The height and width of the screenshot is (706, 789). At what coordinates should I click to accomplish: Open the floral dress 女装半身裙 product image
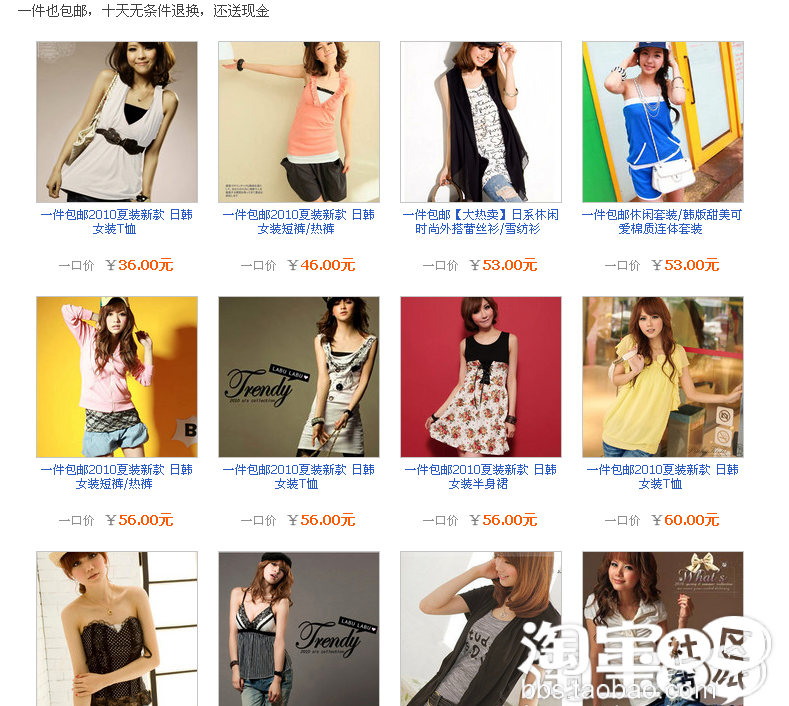click(480, 377)
